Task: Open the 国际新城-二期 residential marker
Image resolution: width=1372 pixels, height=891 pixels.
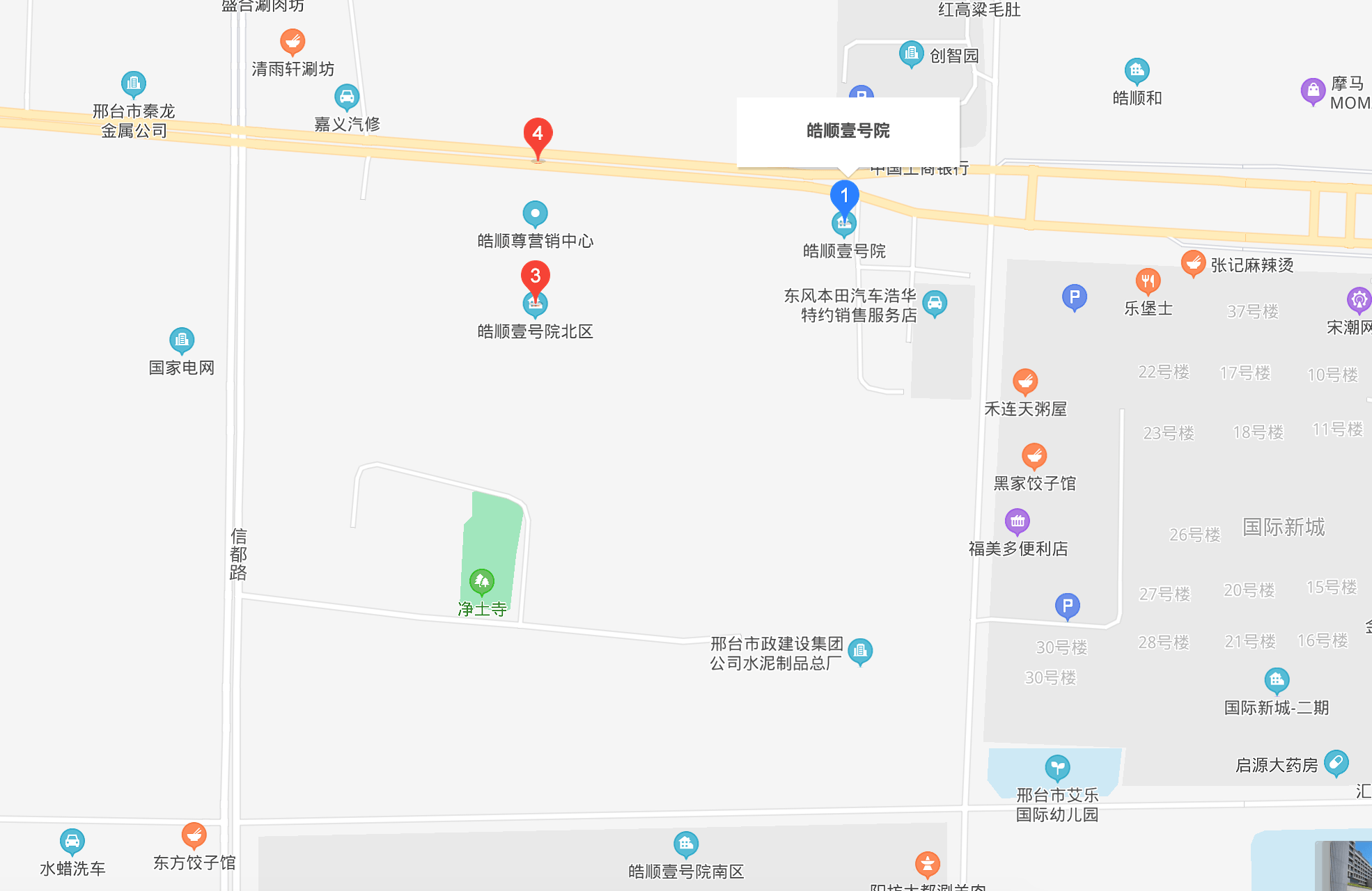Action: (1276, 680)
